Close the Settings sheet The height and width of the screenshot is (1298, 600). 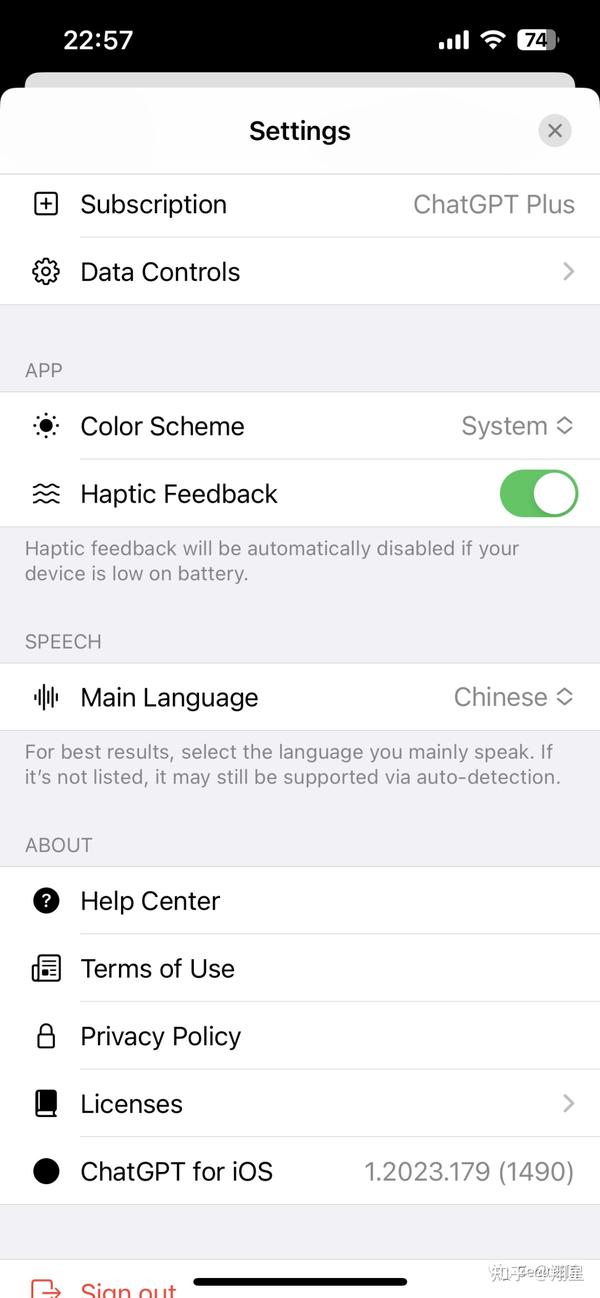point(555,131)
